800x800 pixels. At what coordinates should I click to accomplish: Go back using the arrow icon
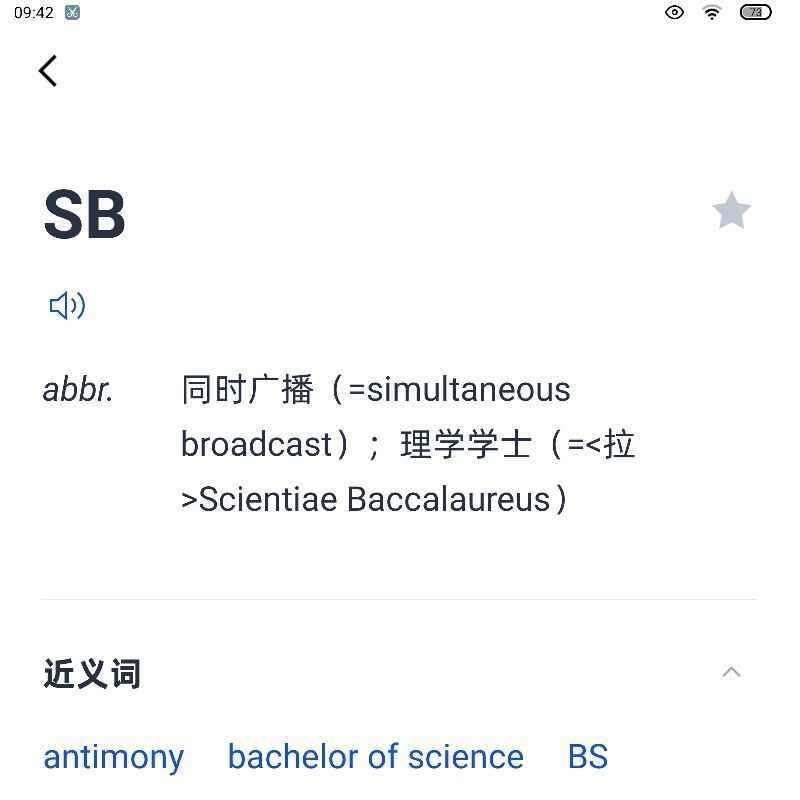tap(48, 71)
